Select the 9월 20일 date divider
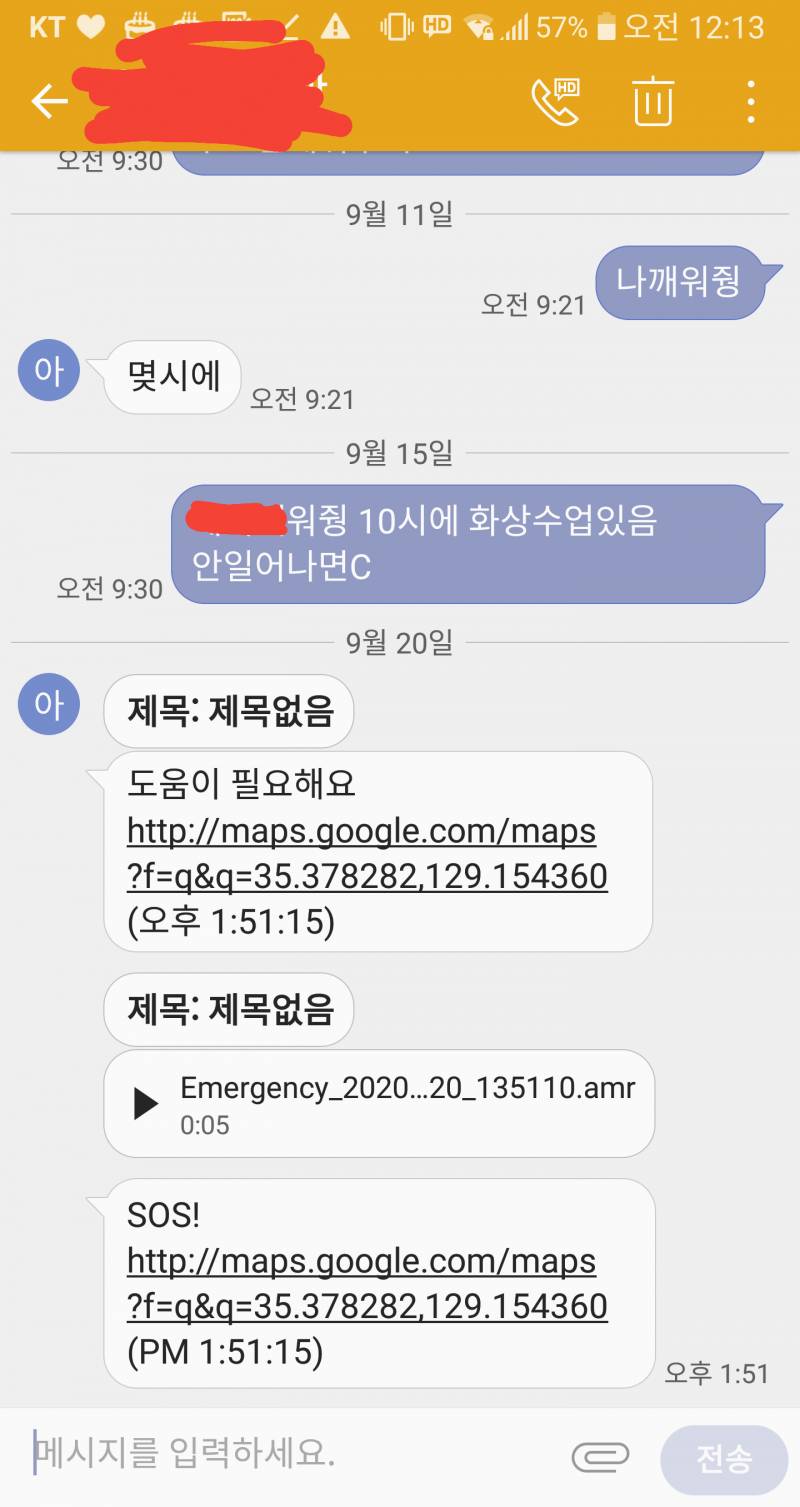 click(400, 643)
